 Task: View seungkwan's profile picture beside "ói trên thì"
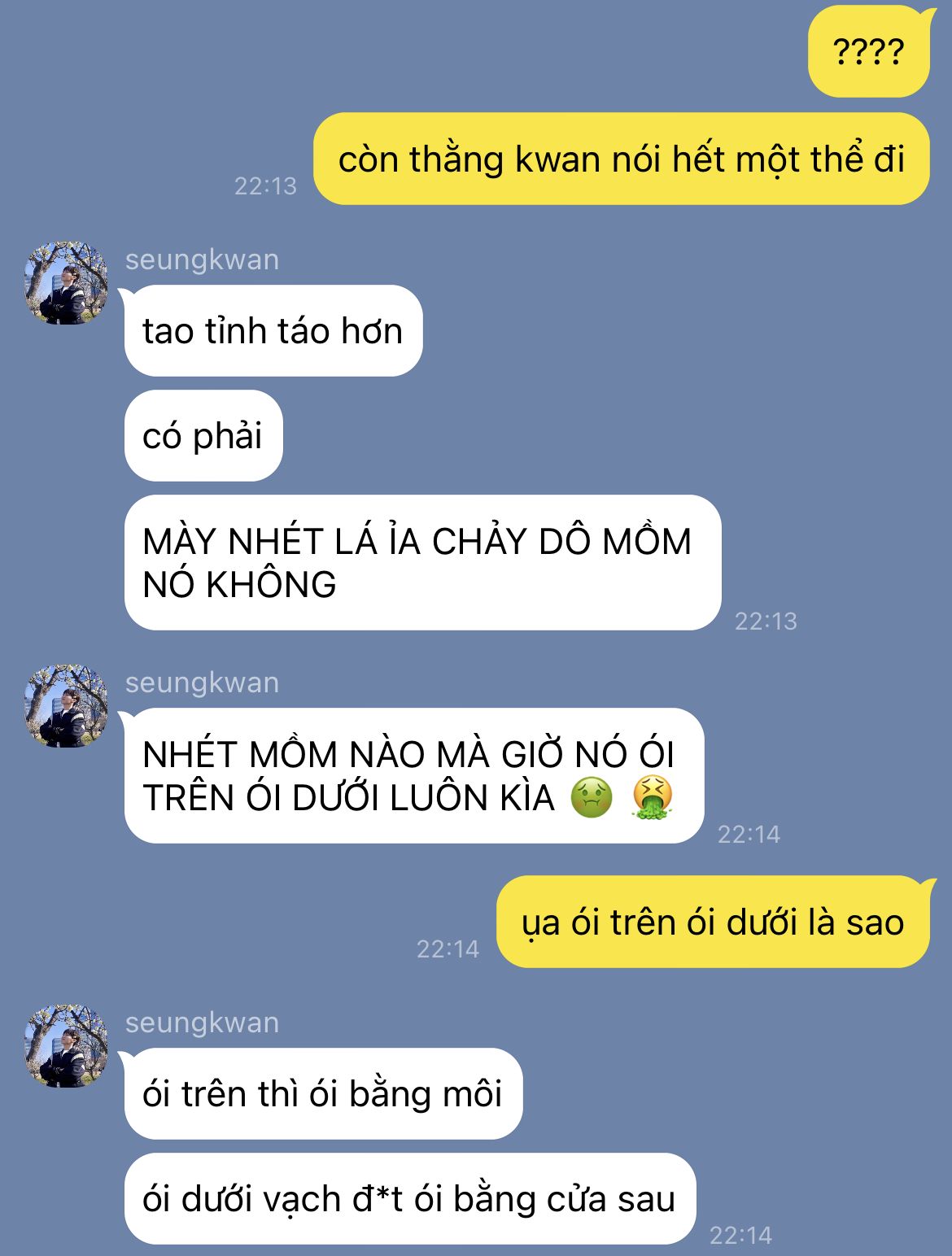click(x=66, y=1046)
